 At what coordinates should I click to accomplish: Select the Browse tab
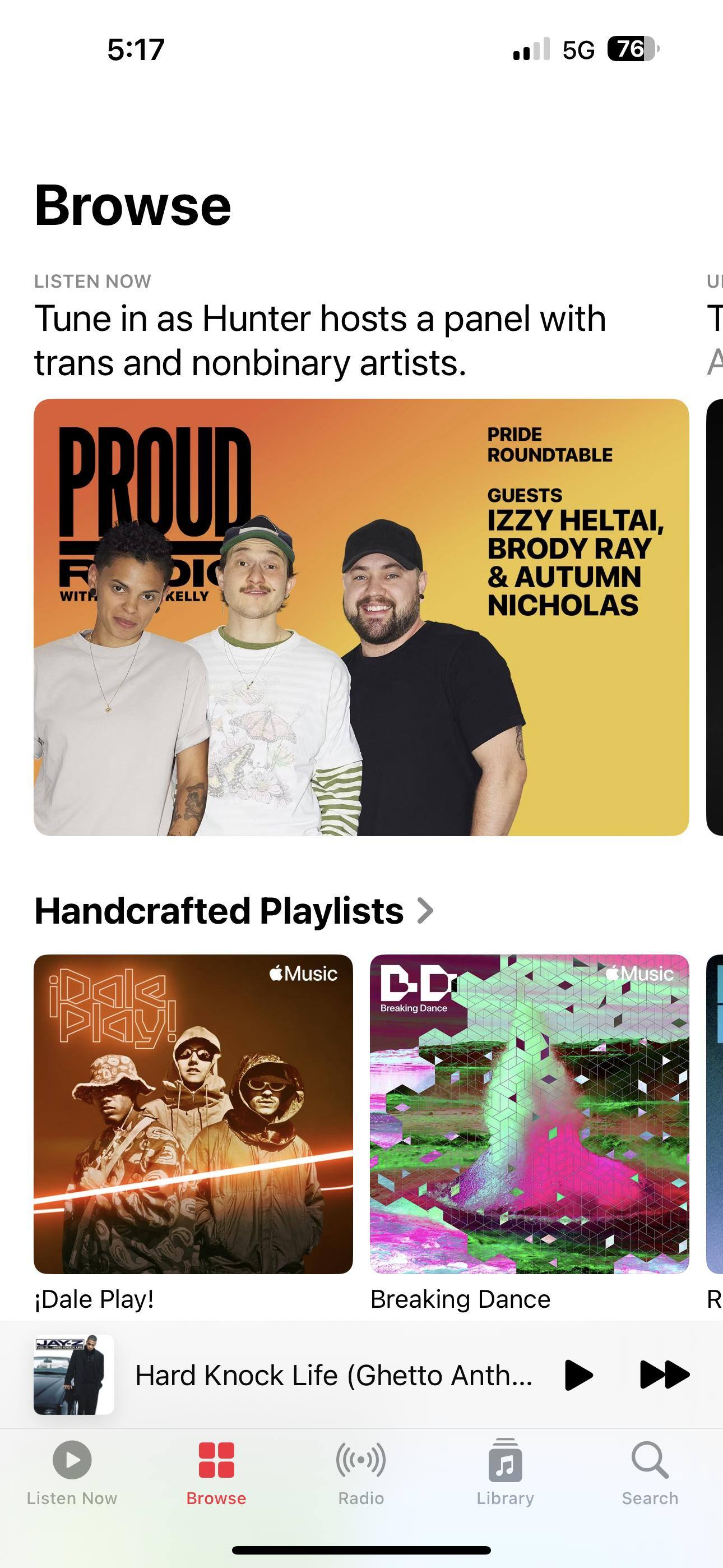pyautogui.click(x=216, y=1472)
